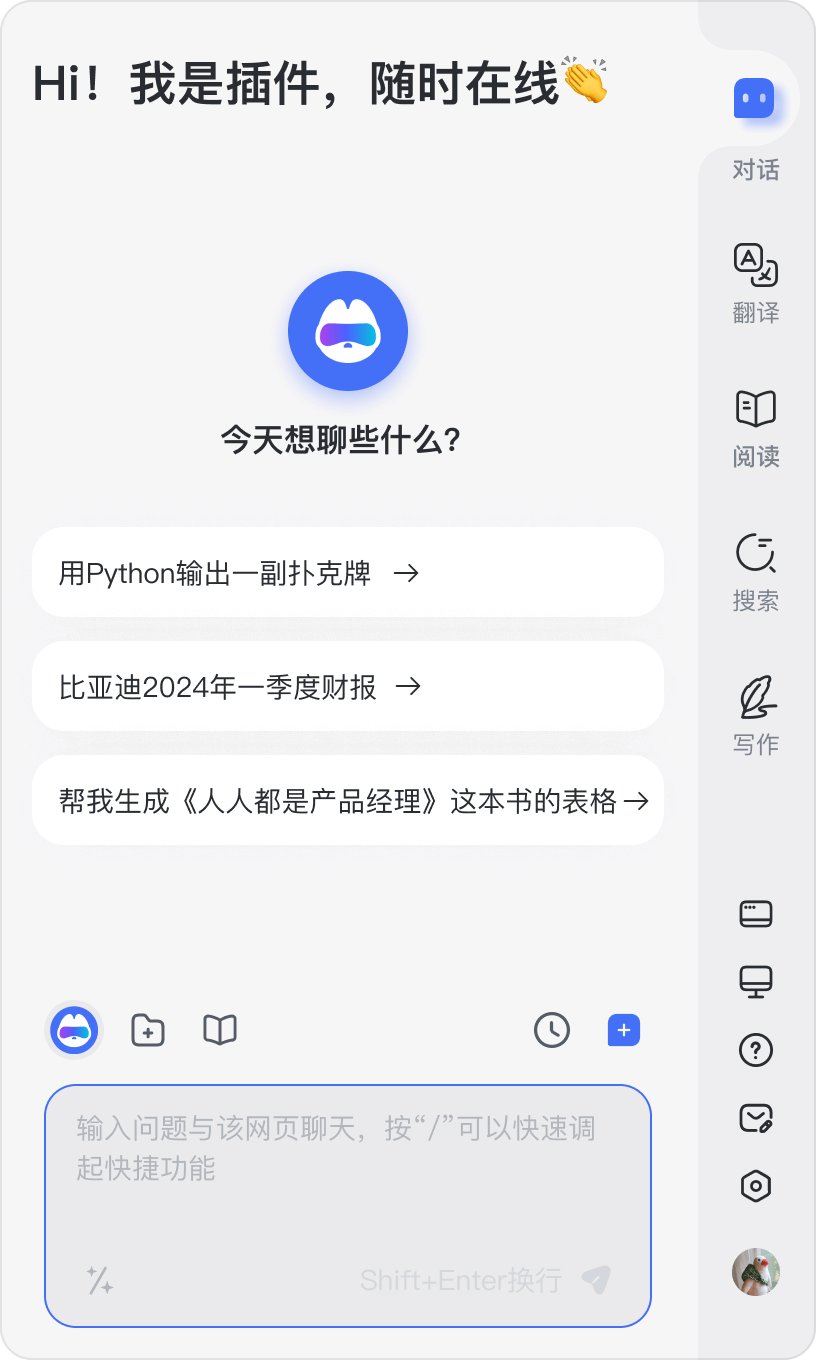
Task: Open the help question-mark icon
Action: coord(755,1050)
